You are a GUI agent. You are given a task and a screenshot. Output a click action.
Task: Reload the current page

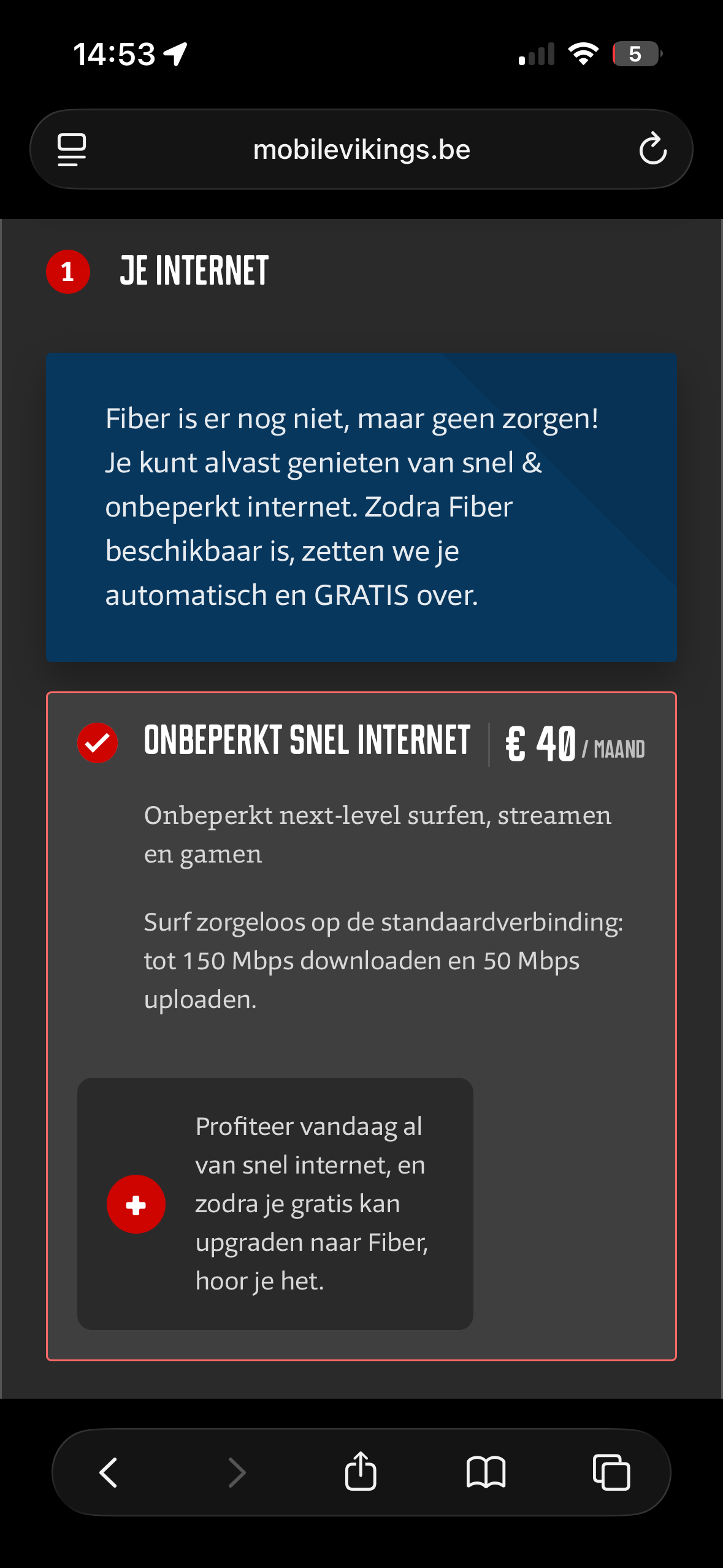click(x=652, y=150)
